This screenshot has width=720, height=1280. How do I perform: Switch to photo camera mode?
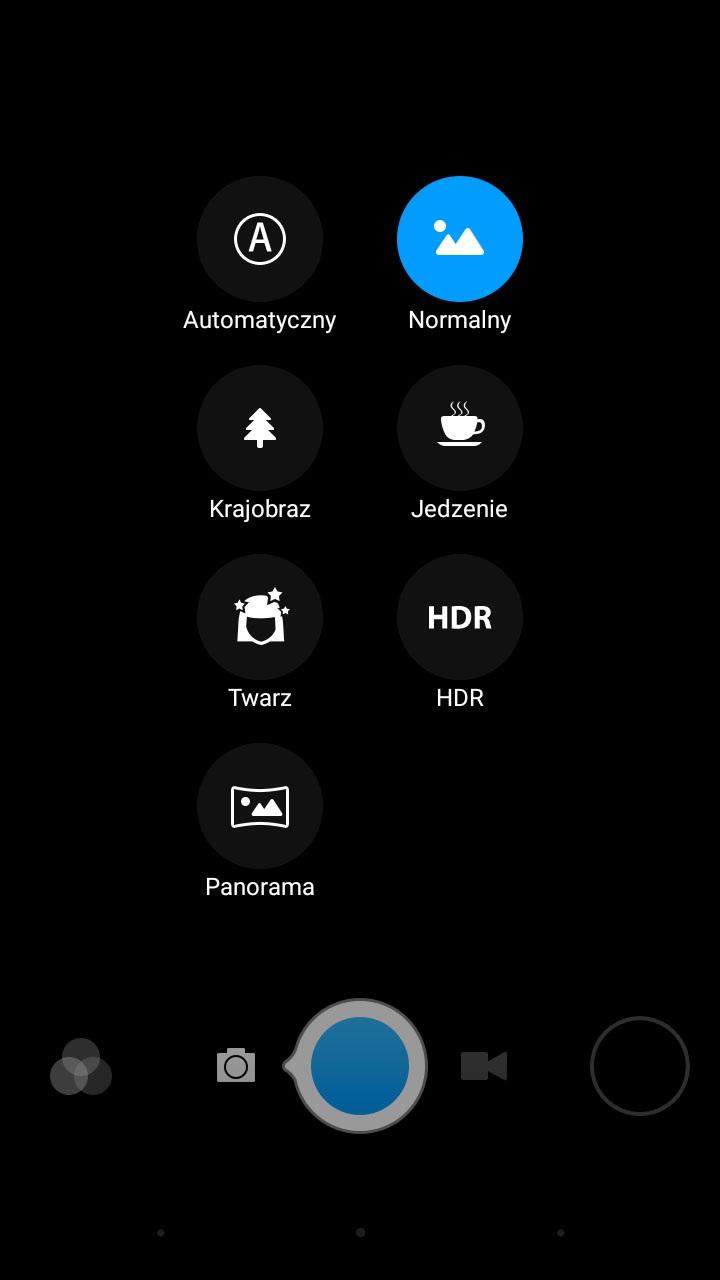[236, 1066]
